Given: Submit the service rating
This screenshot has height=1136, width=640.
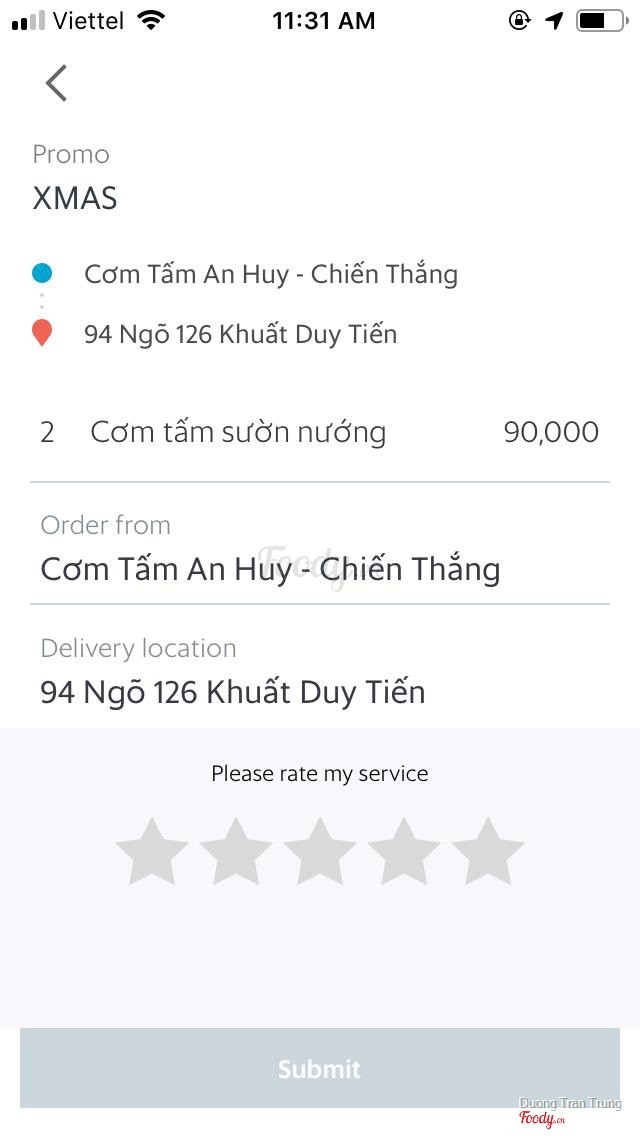Looking at the screenshot, I should (x=320, y=1068).
